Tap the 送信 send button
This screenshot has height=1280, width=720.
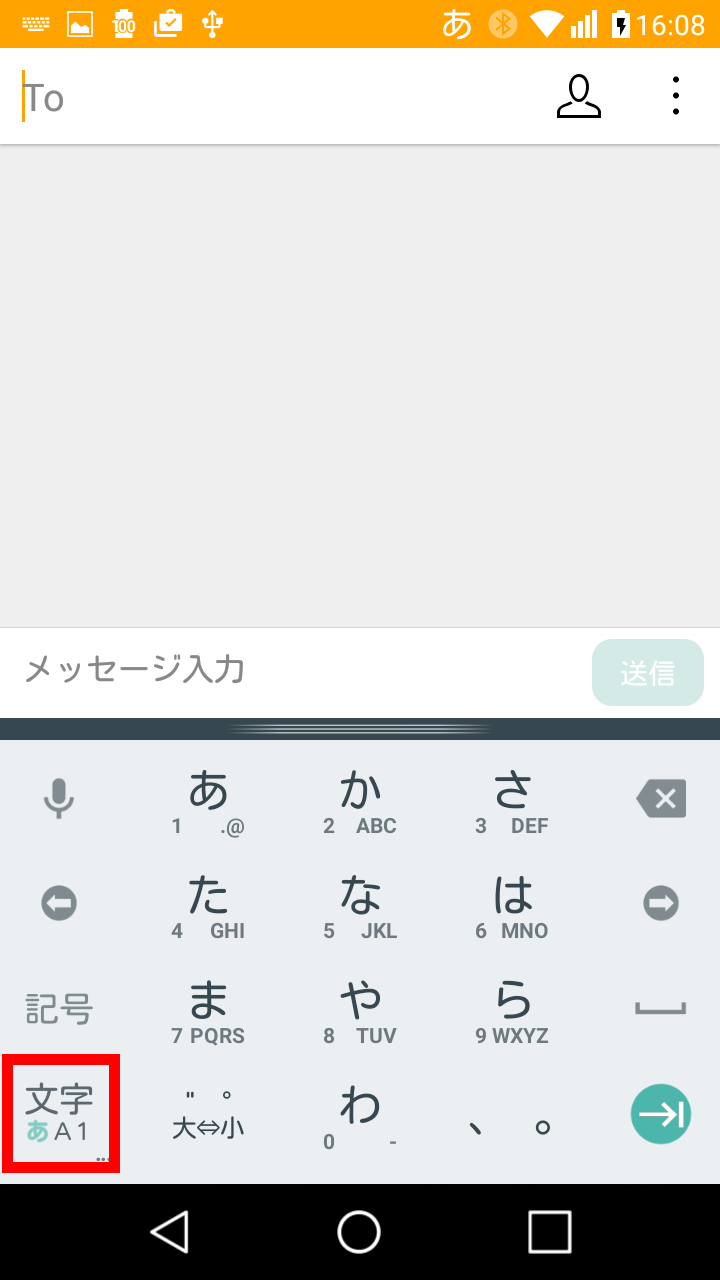pos(648,673)
